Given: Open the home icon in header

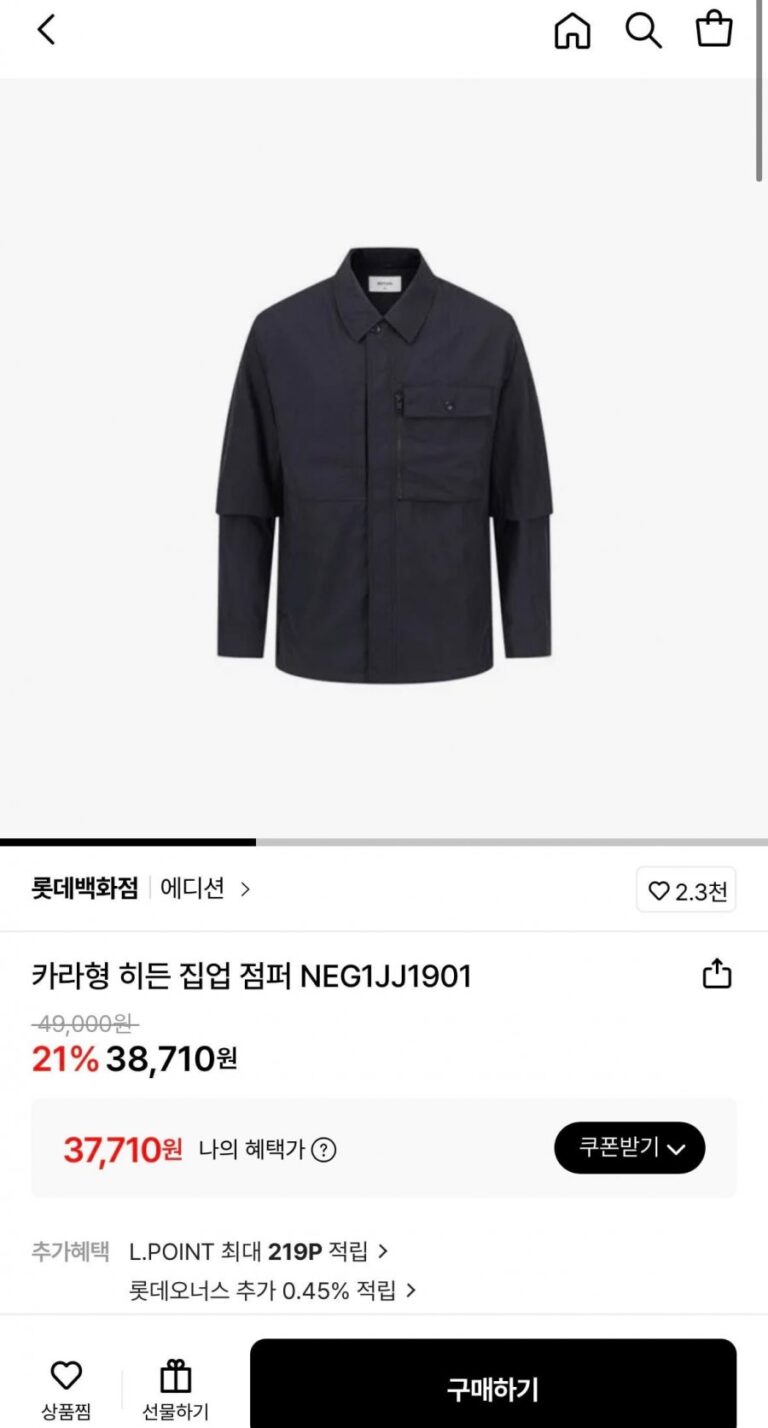Looking at the screenshot, I should (x=572, y=31).
